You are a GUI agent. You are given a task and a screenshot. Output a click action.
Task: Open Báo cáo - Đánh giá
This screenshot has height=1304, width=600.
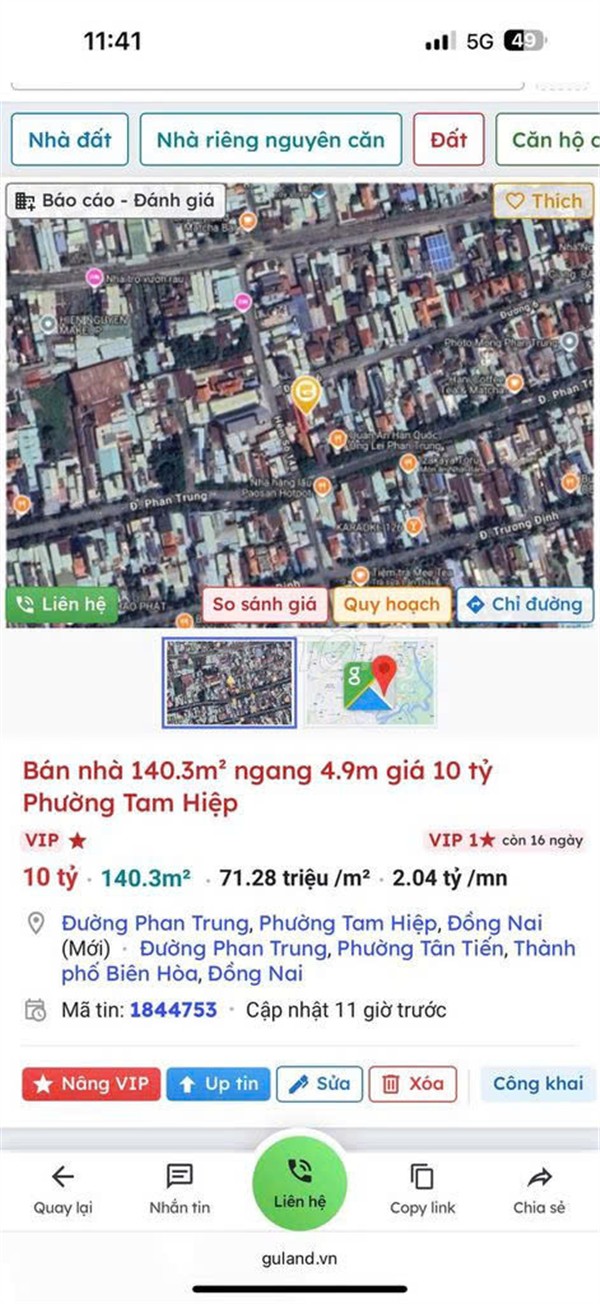point(116,200)
